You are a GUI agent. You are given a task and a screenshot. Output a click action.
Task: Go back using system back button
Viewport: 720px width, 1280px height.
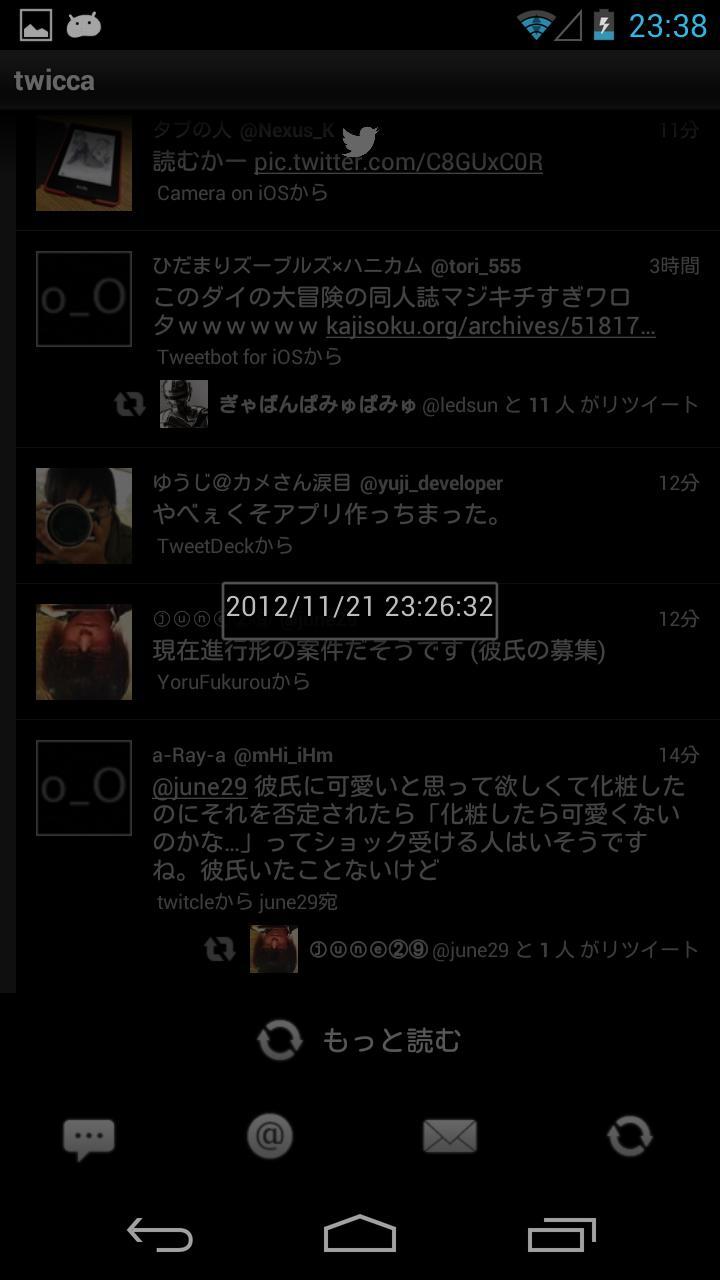pos(160,1235)
